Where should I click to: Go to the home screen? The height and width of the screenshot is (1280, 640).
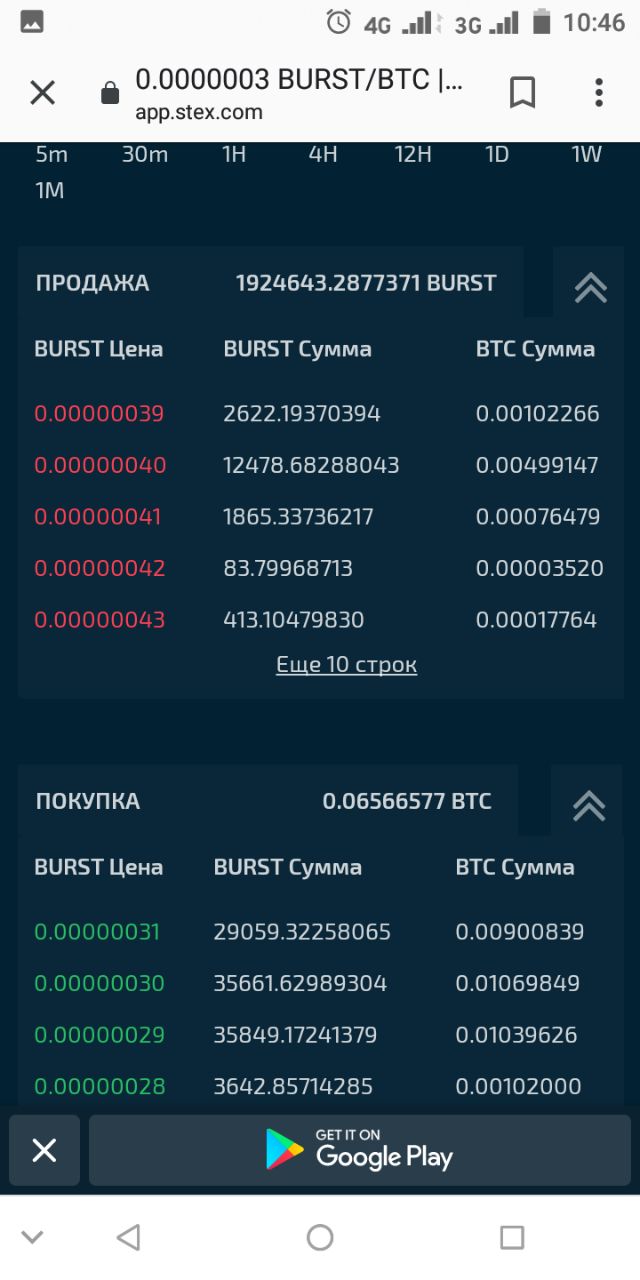320,1238
